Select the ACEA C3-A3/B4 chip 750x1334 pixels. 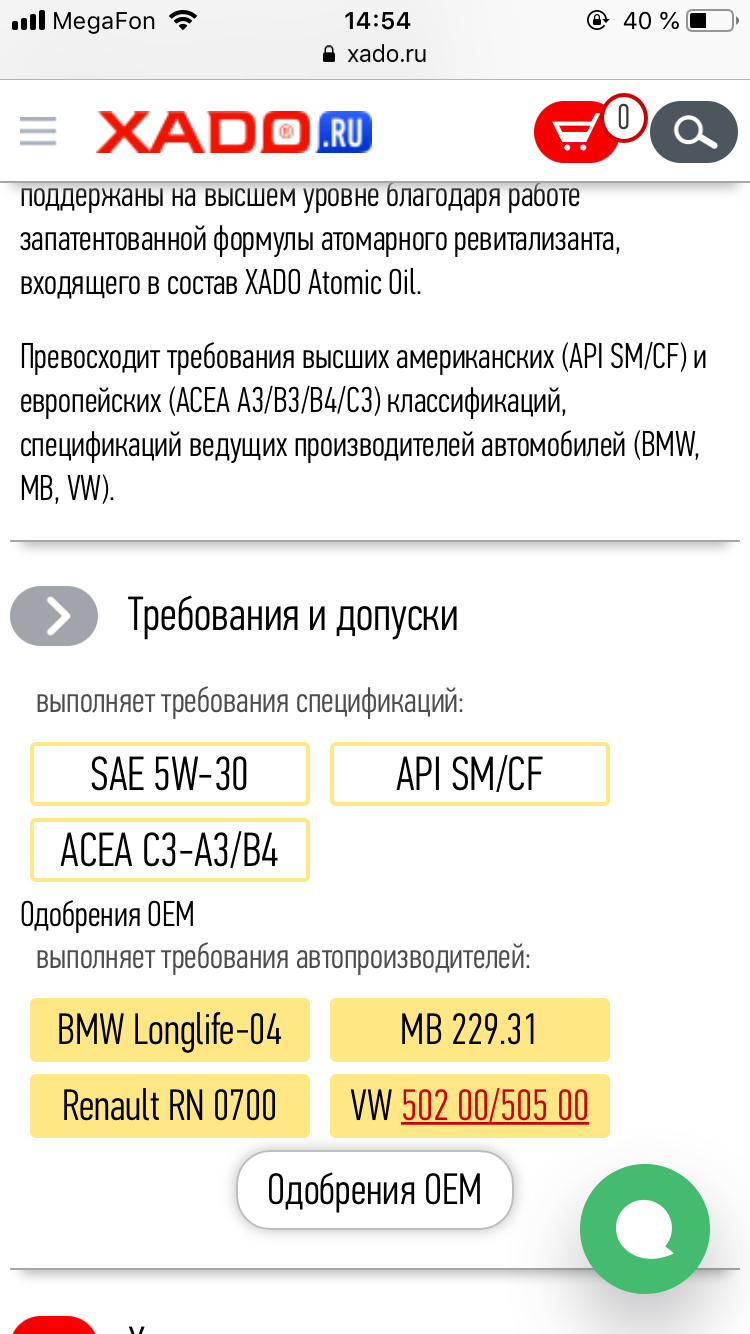169,850
